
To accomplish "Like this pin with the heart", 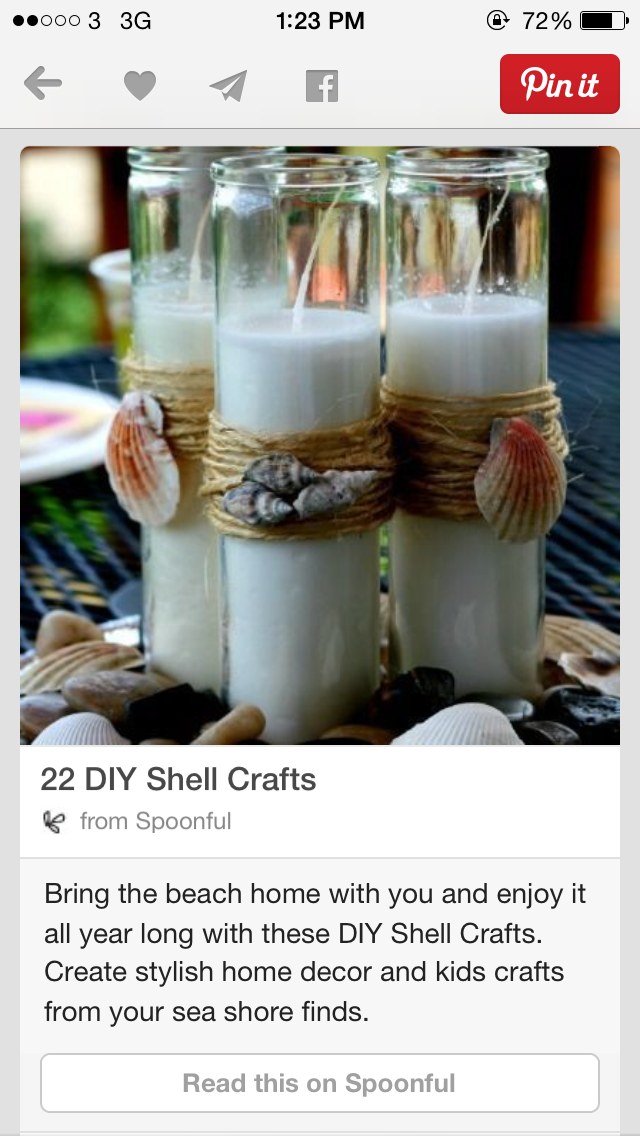I will coord(140,86).
